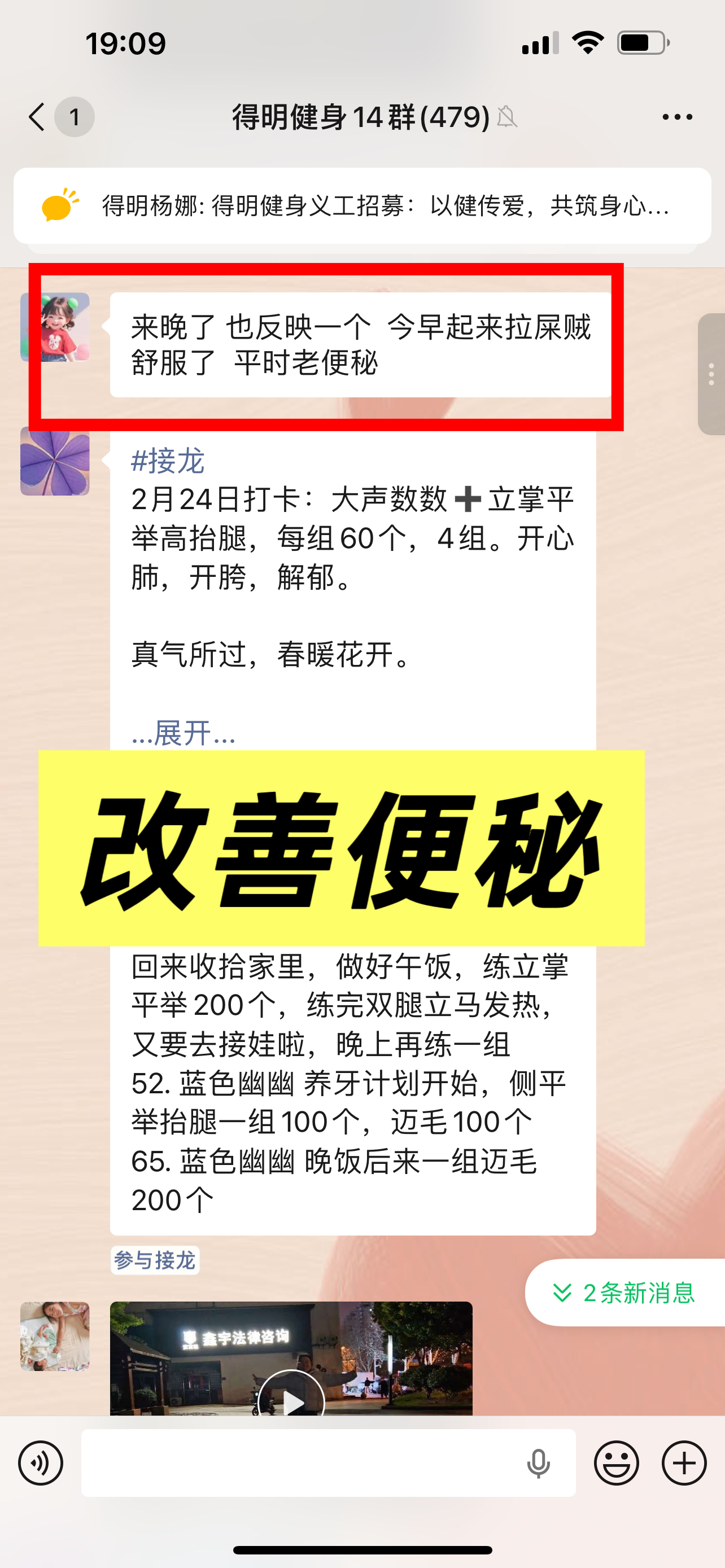View the girl avatar sender's profile
The height and width of the screenshot is (1568, 725).
(56, 328)
